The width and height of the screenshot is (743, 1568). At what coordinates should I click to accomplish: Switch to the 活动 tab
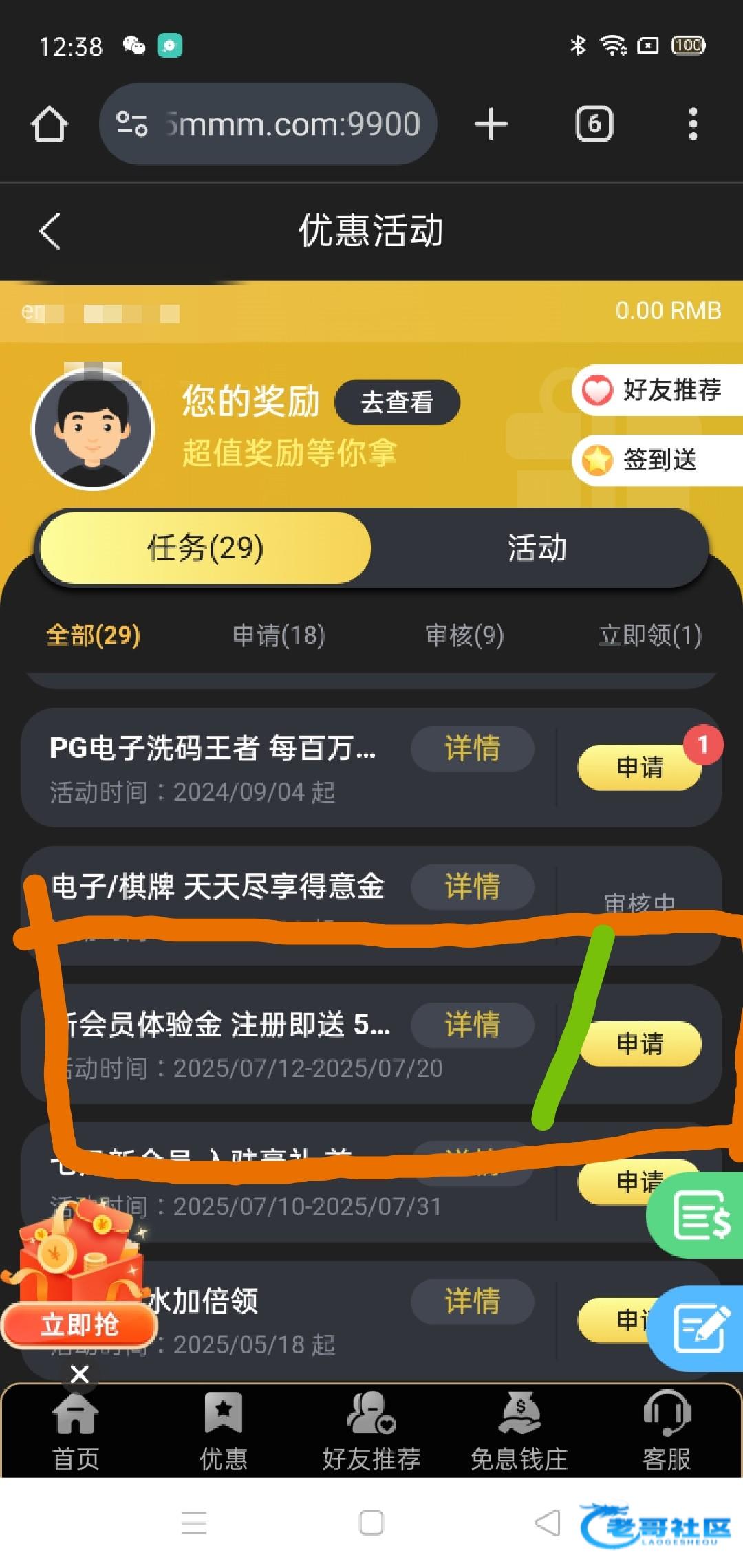tap(537, 548)
